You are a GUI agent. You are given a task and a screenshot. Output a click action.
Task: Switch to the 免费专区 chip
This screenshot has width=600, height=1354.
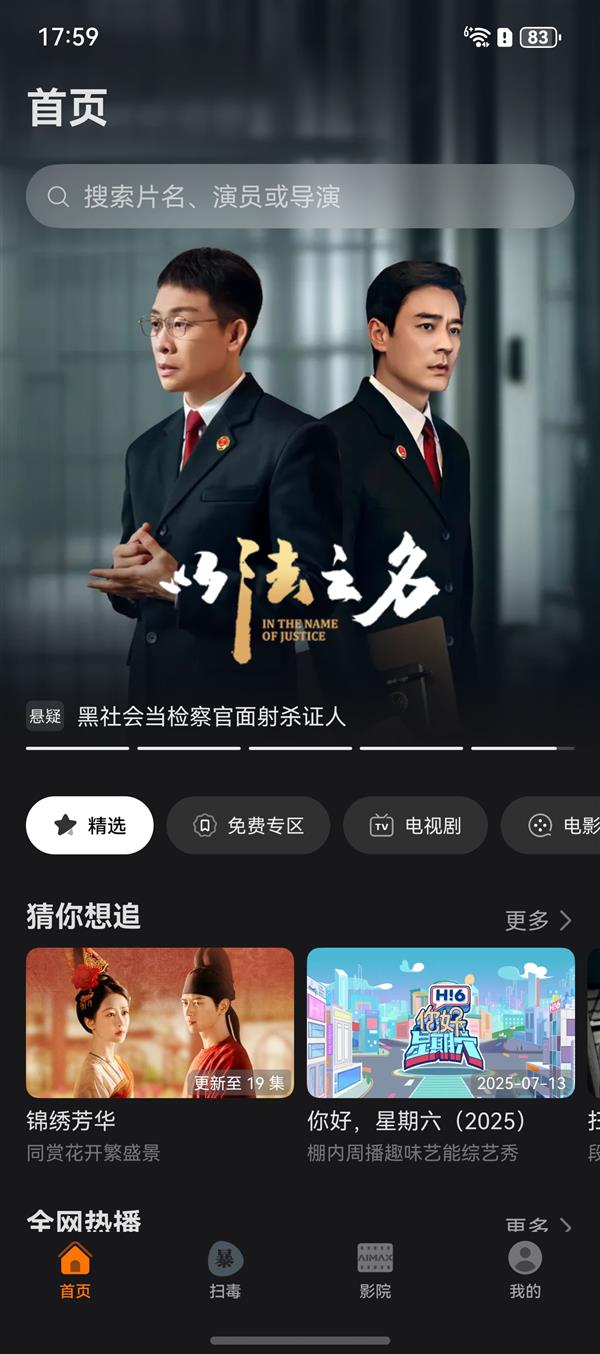coord(248,825)
